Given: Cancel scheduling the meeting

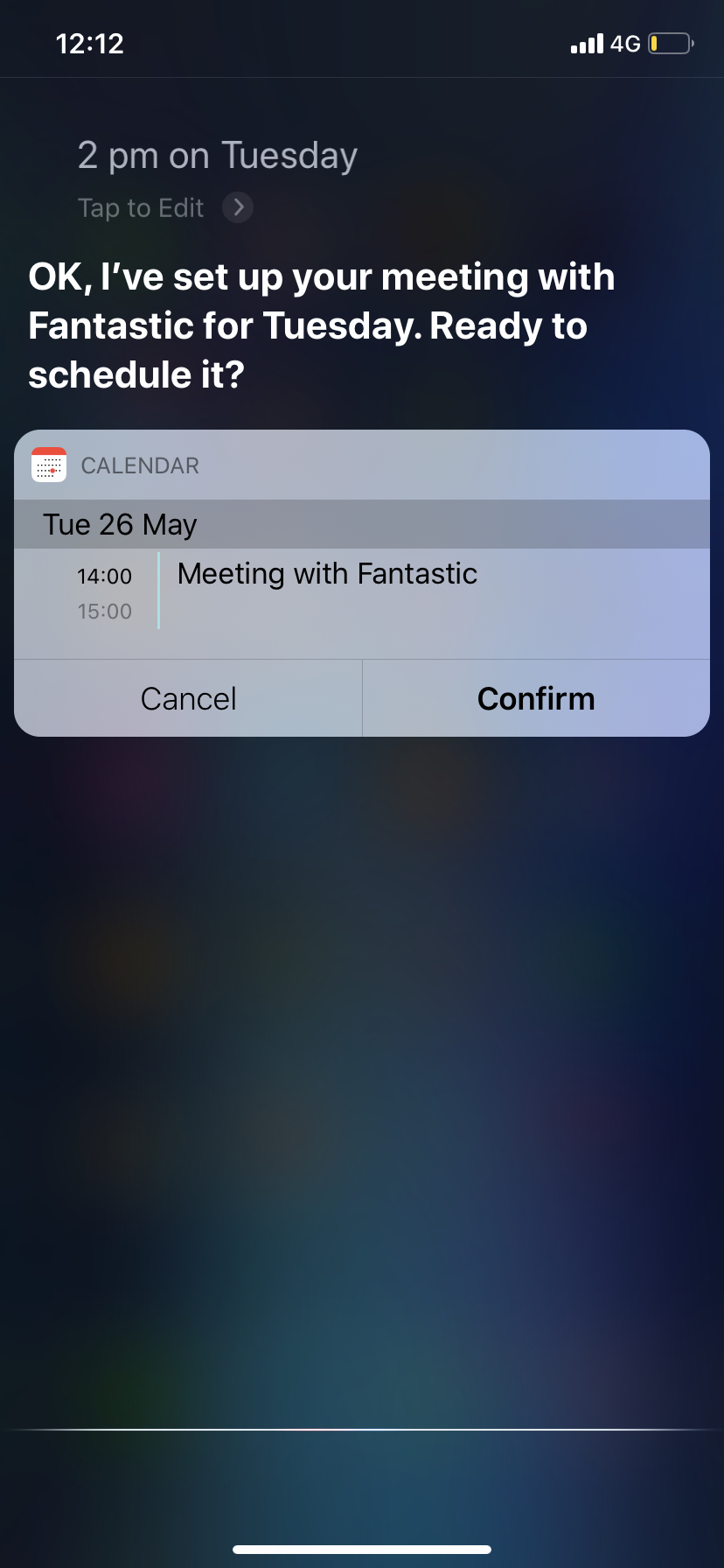Looking at the screenshot, I should pyautogui.click(x=188, y=698).
